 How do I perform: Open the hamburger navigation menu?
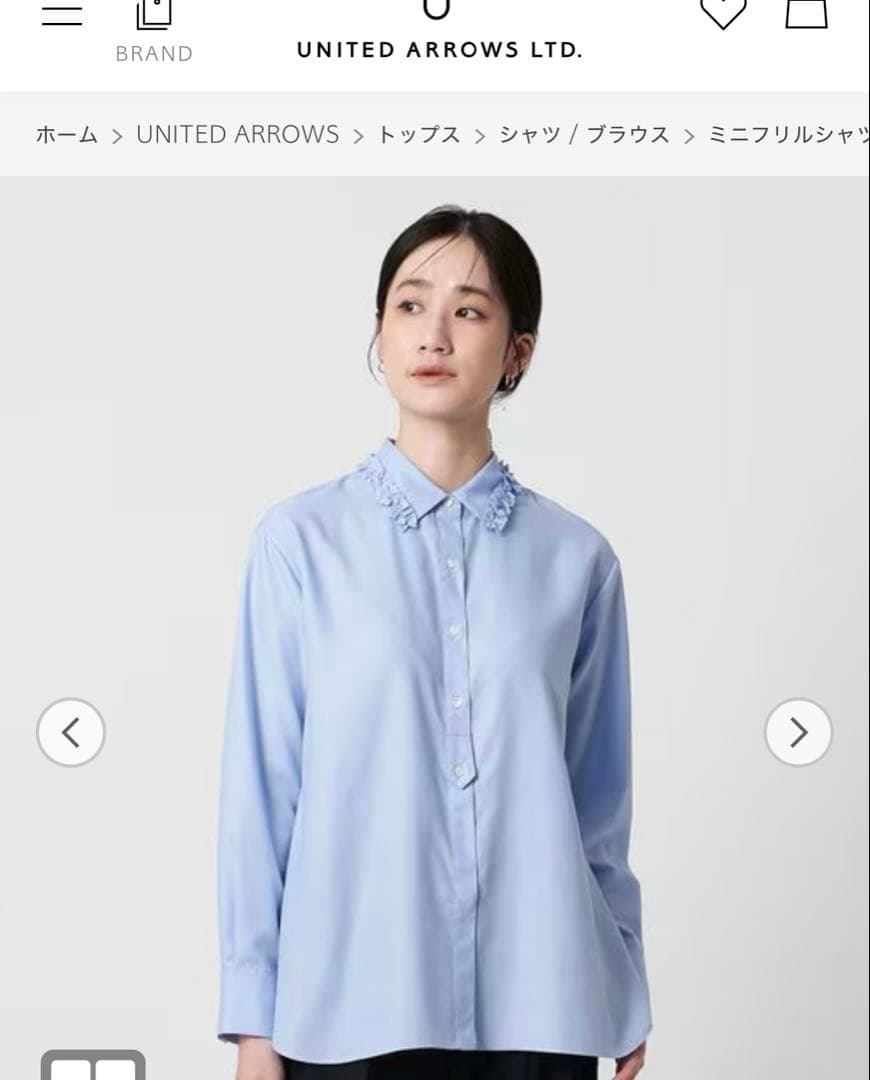(x=61, y=14)
